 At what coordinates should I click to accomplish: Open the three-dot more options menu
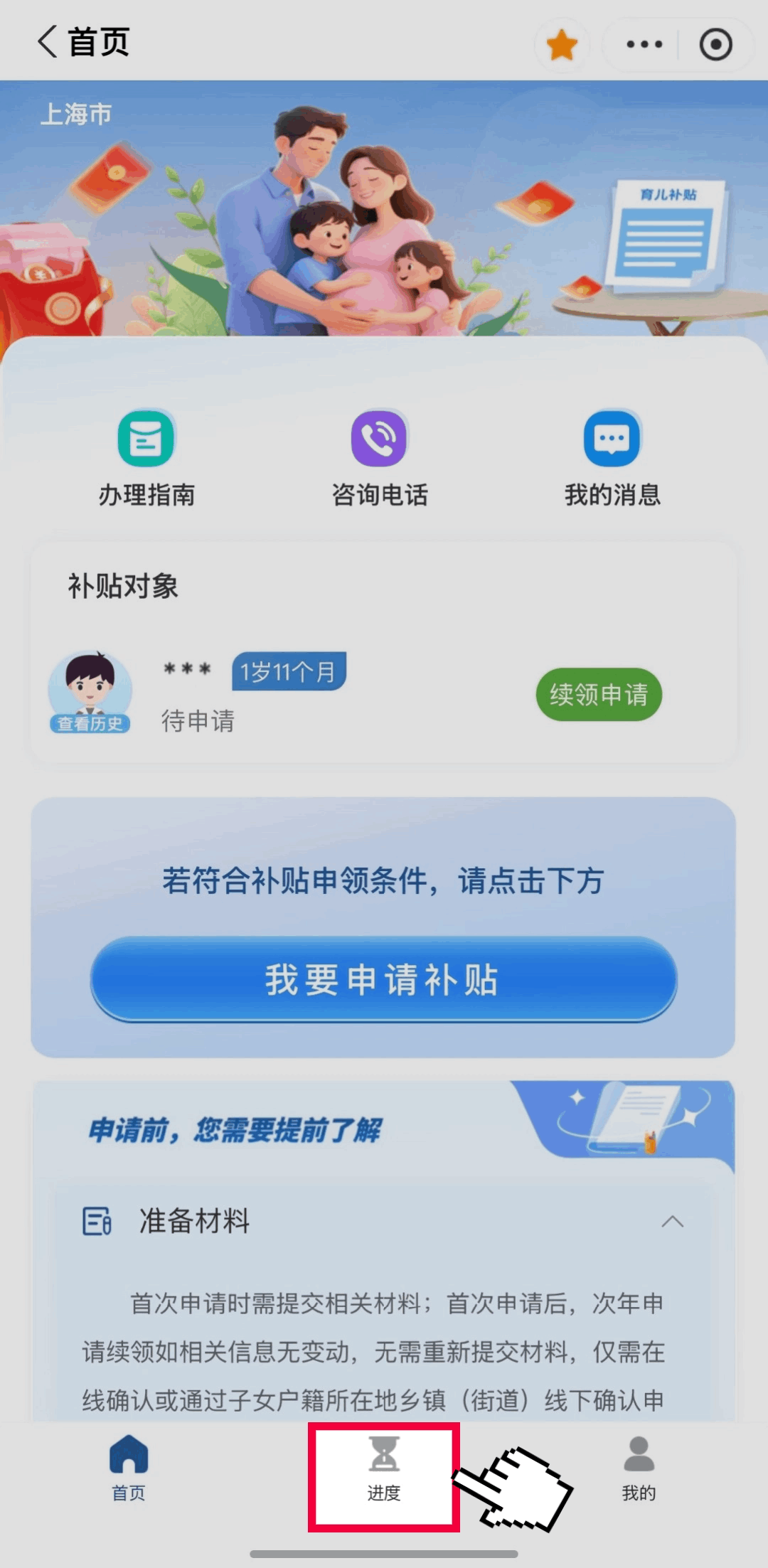pos(644,45)
